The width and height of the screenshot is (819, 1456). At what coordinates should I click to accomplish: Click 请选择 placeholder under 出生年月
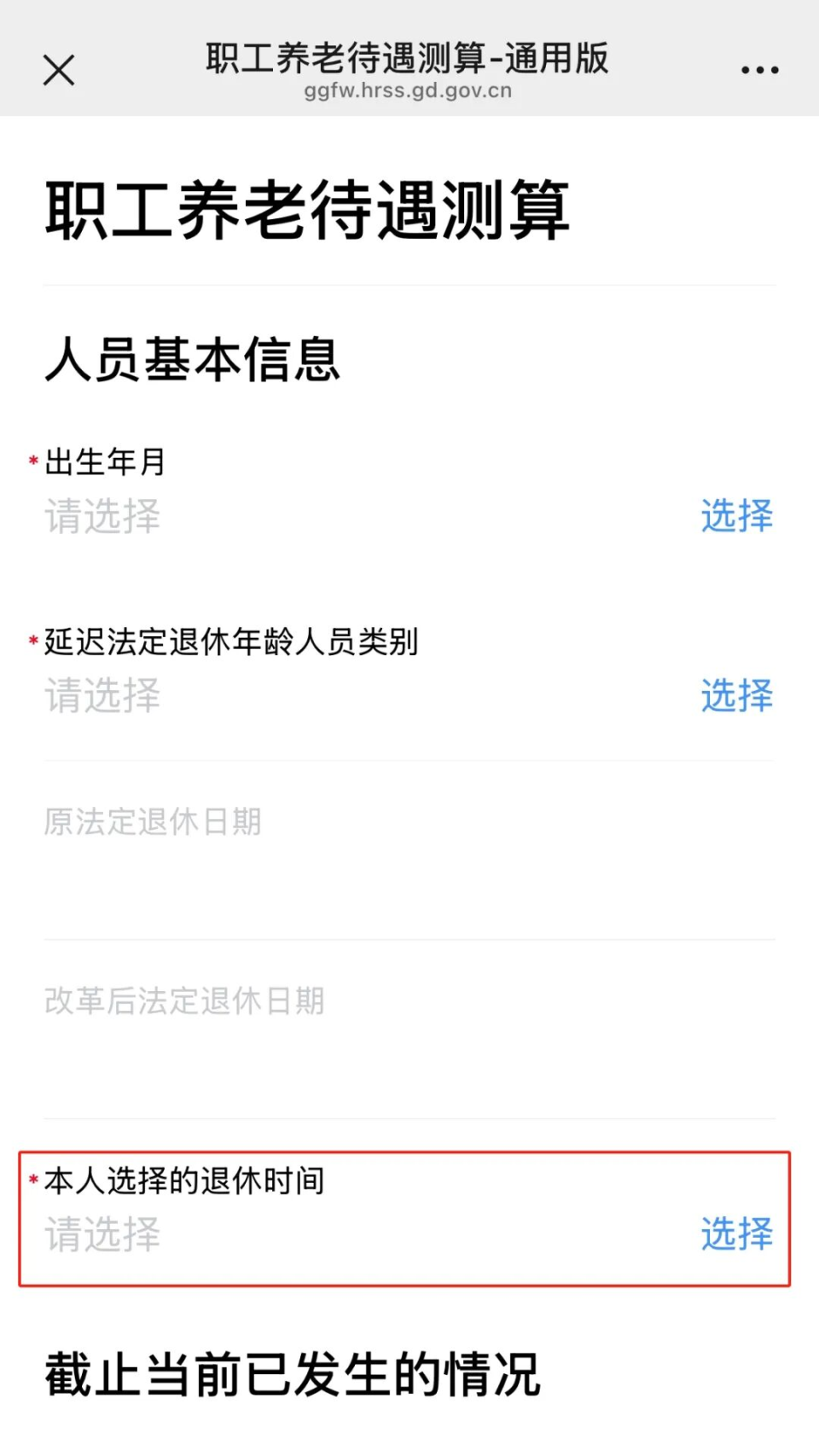coord(102,519)
